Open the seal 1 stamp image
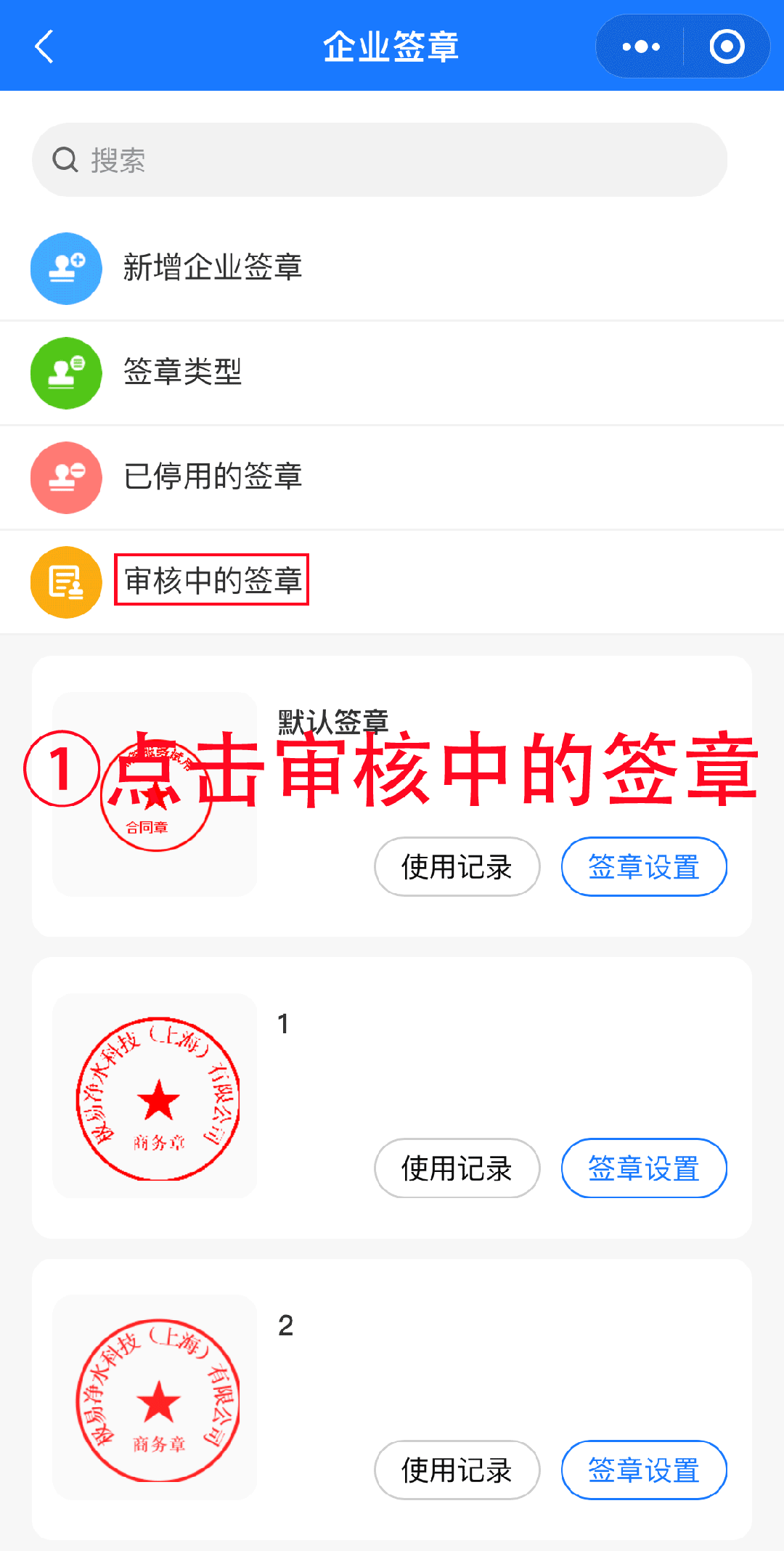The image size is (784, 1551). pyautogui.click(x=155, y=1096)
